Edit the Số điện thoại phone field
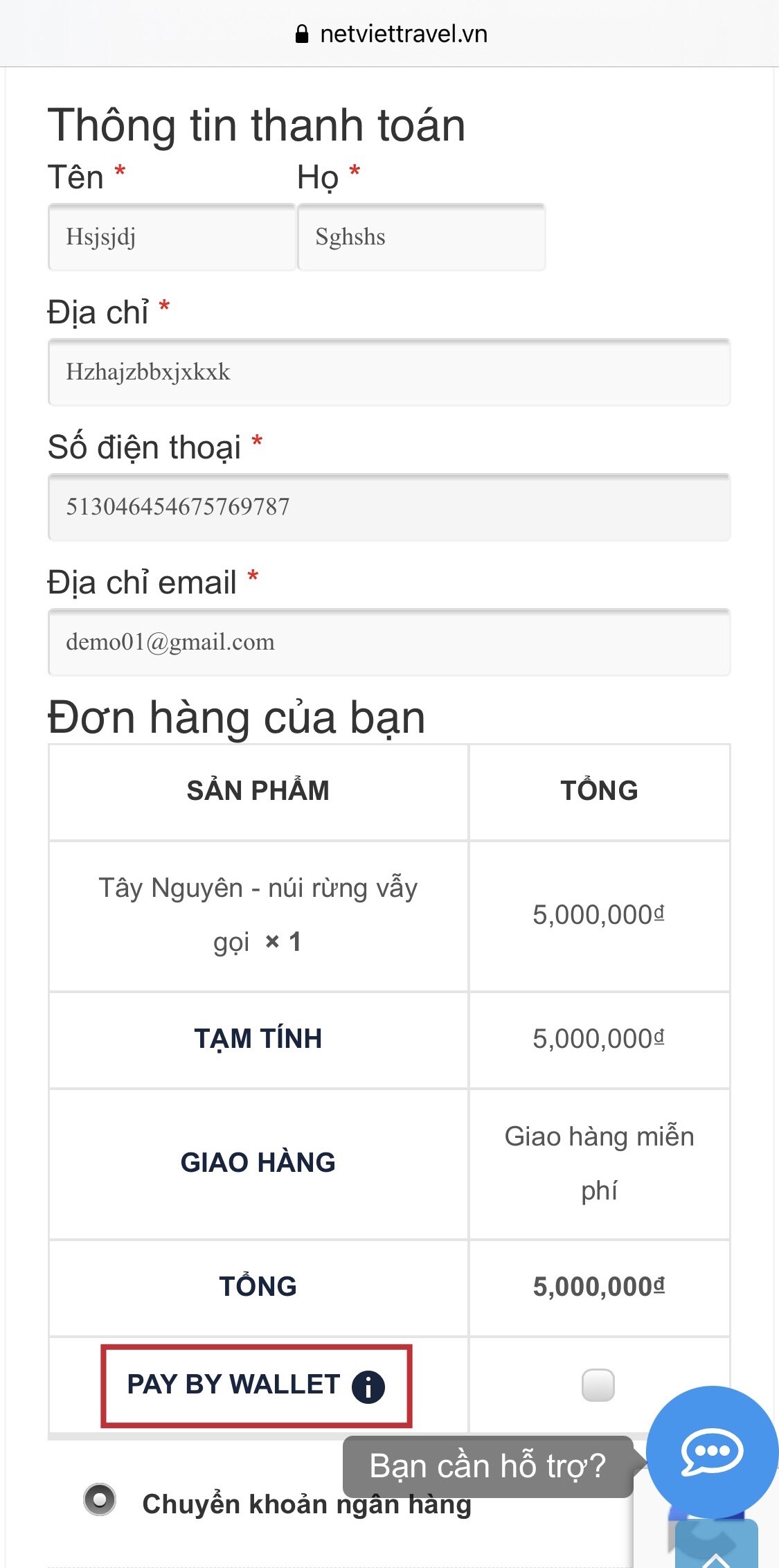This screenshot has height=1568, width=779. [389, 507]
